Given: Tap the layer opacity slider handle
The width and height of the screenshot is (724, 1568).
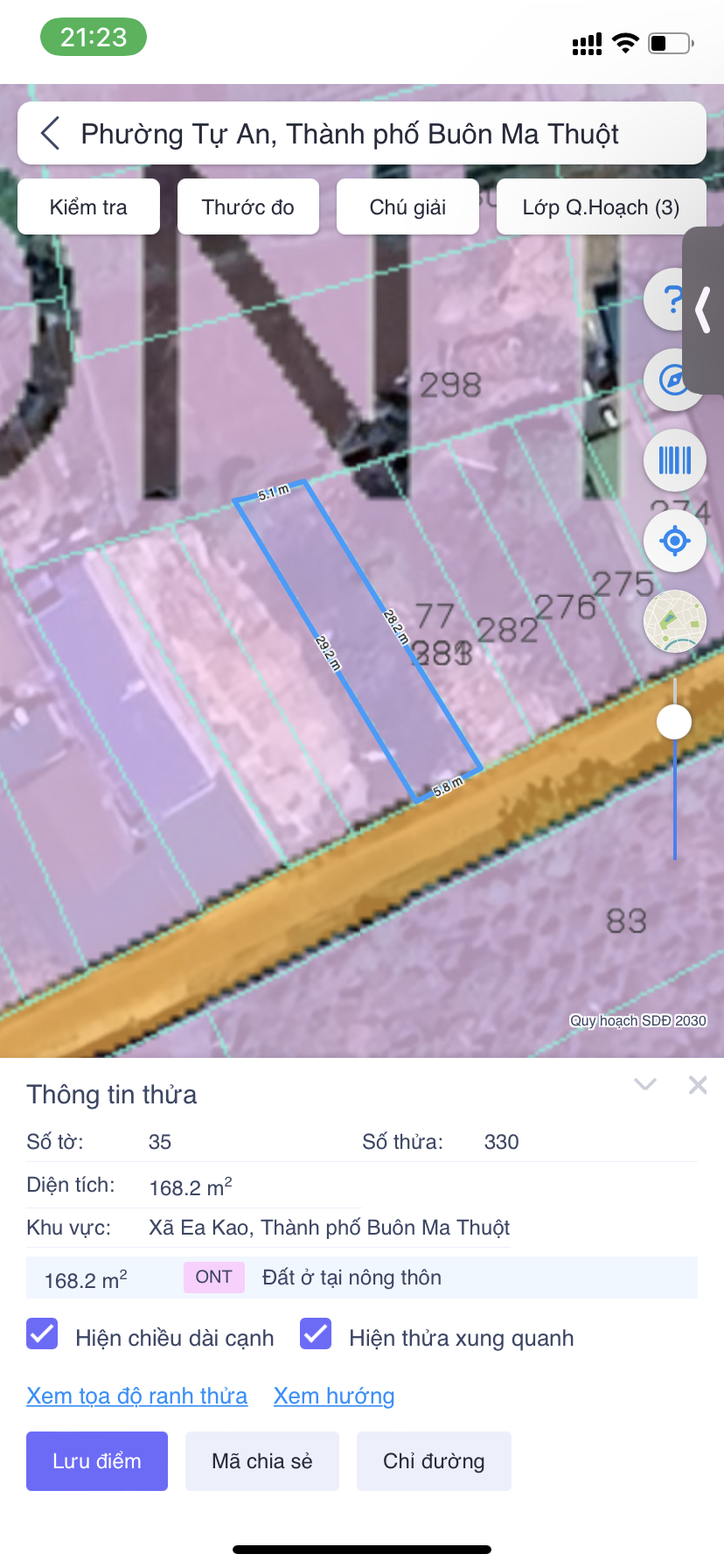Looking at the screenshot, I should pos(674,722).
